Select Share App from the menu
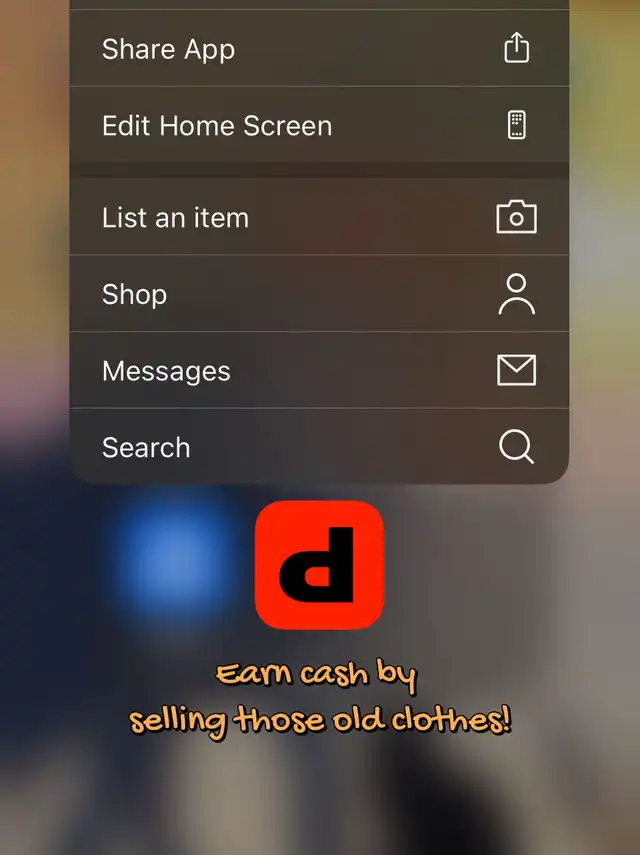This screenshot has height=855, width=640. coord(319,49)
